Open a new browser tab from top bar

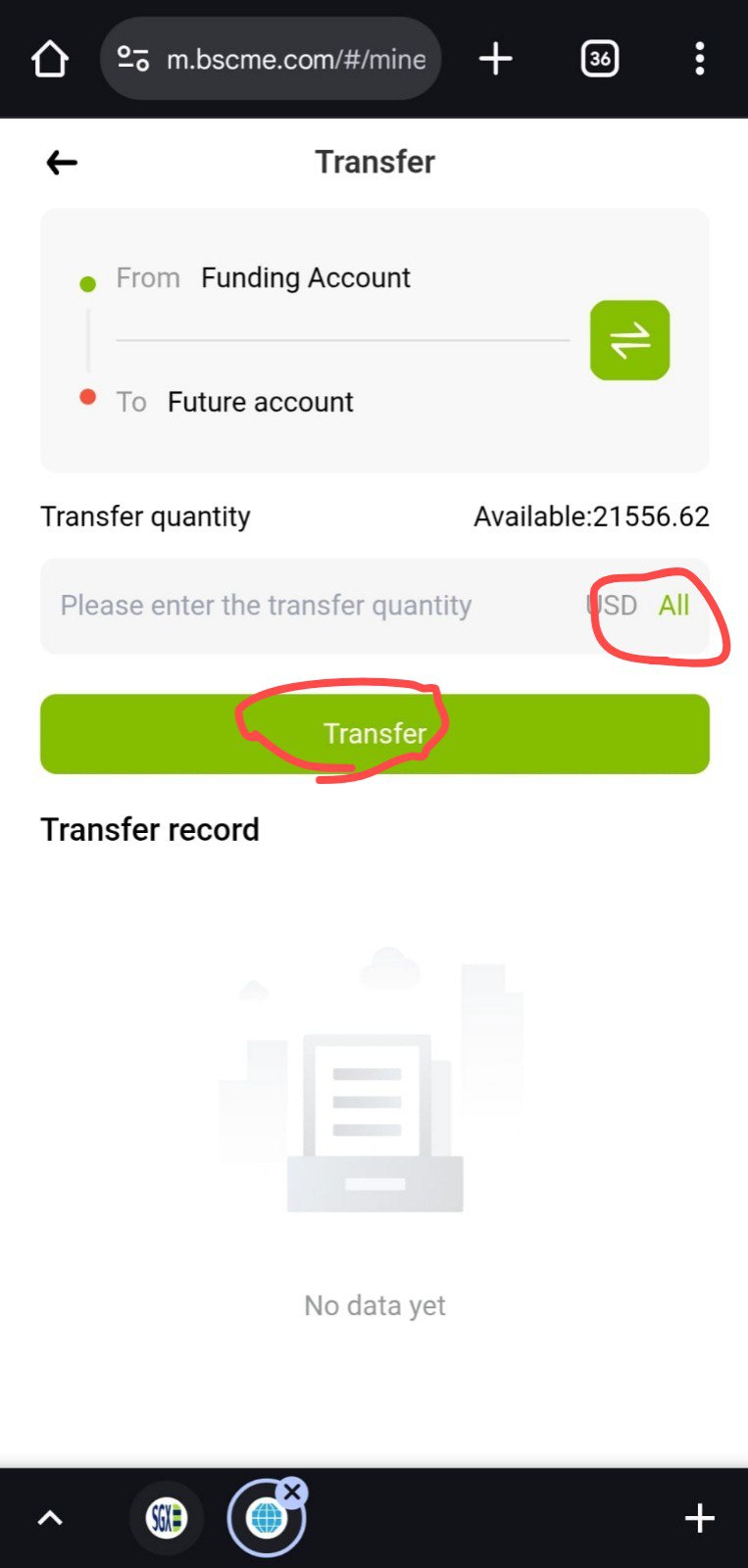(496, 59)
